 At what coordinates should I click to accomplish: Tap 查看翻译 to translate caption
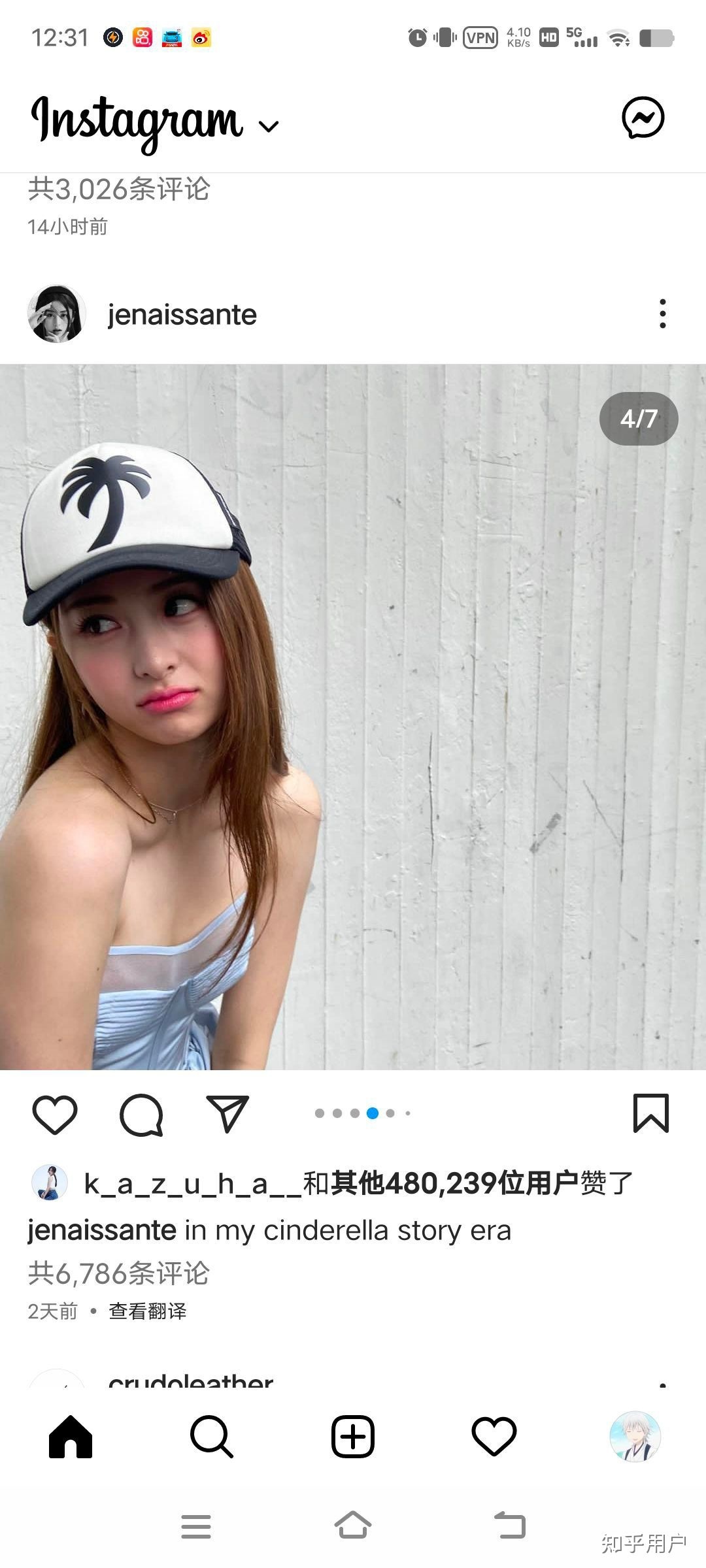(147, 1311)
